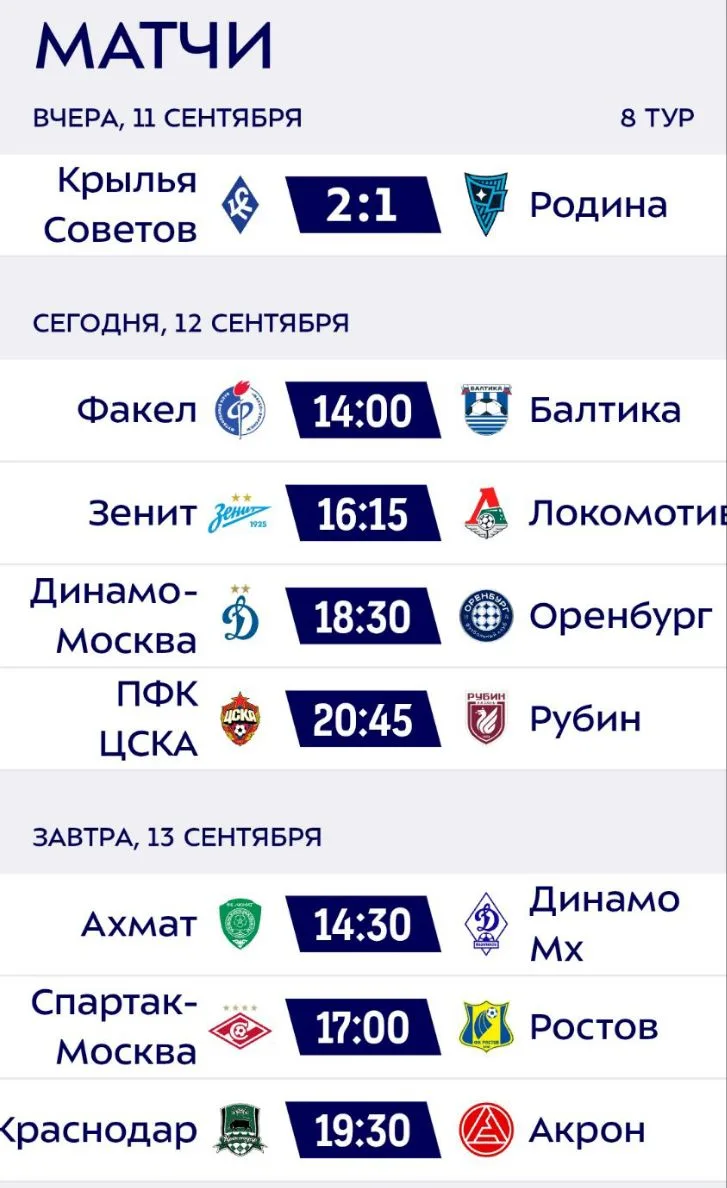
Task: View the Динамо-Москва vs Оренбург match
Action: pos(364,616)
